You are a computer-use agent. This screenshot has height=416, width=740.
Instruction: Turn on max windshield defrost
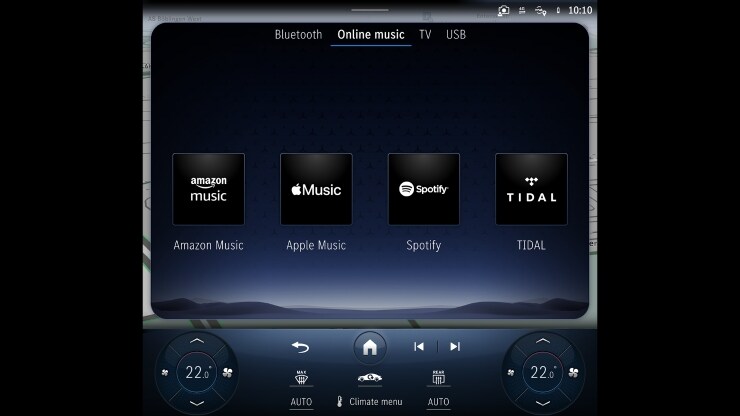[301, 376]
